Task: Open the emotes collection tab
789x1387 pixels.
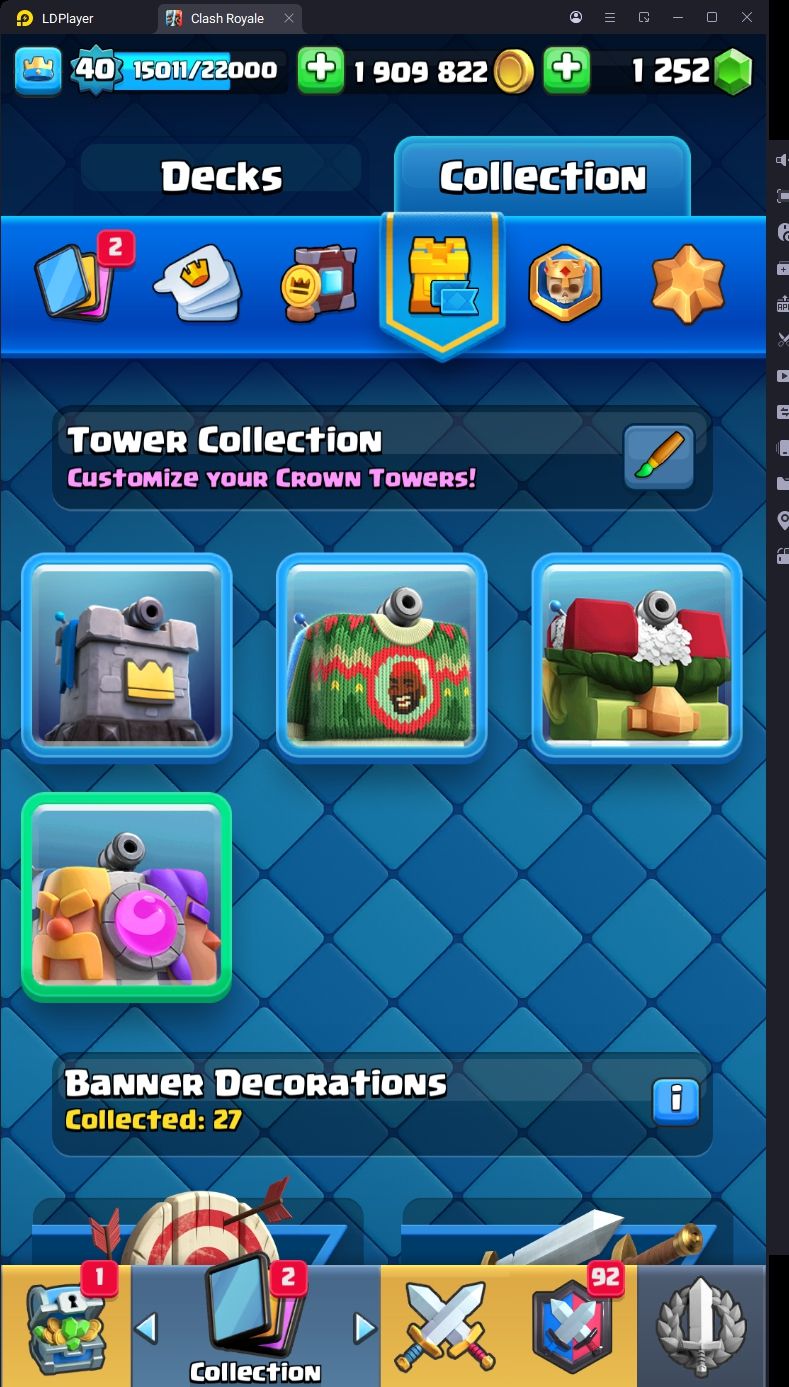Action: point(198,284)
